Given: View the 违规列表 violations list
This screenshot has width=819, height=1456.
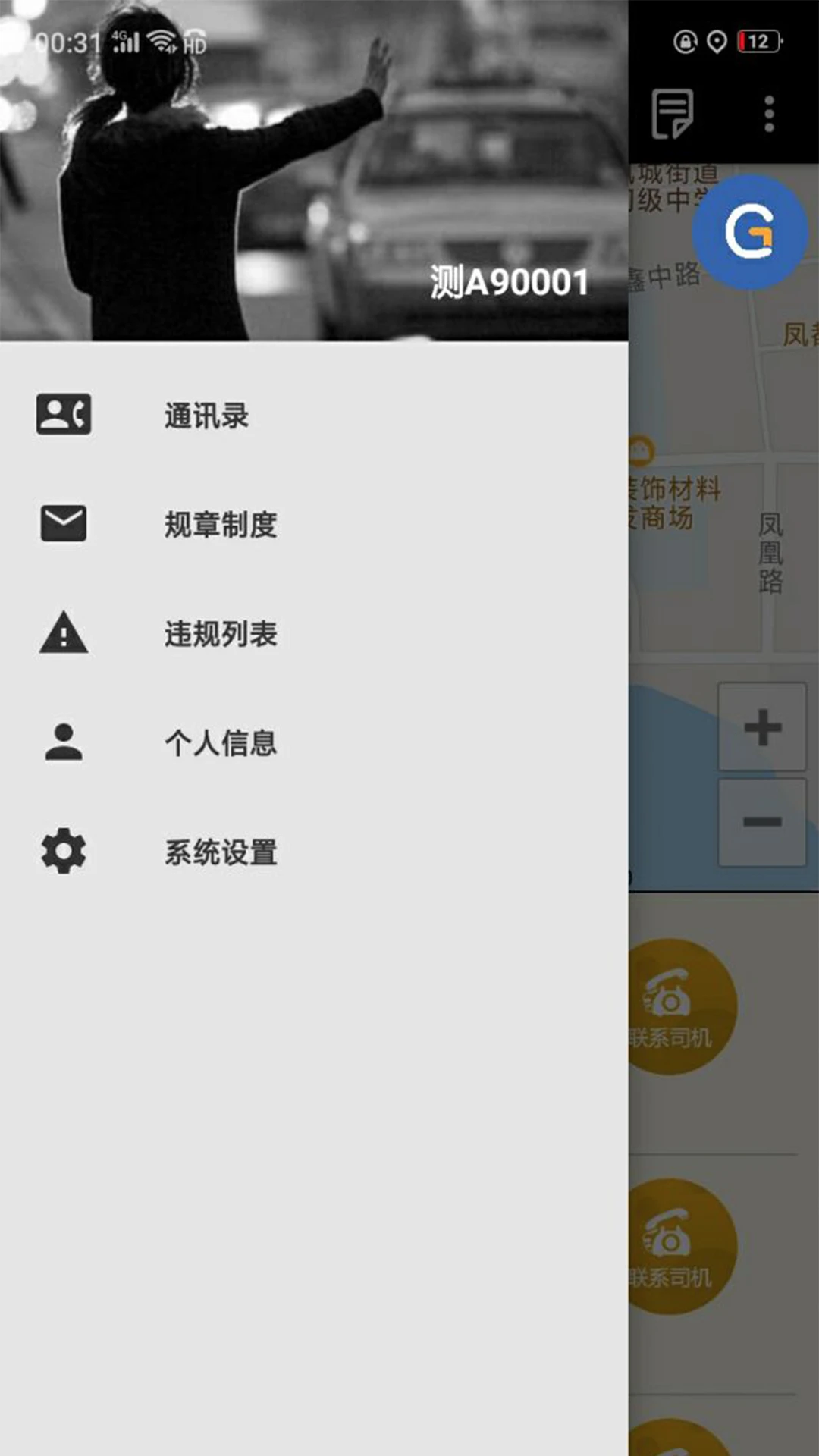Looking at the screenshot, I should [x=220, y=634].
